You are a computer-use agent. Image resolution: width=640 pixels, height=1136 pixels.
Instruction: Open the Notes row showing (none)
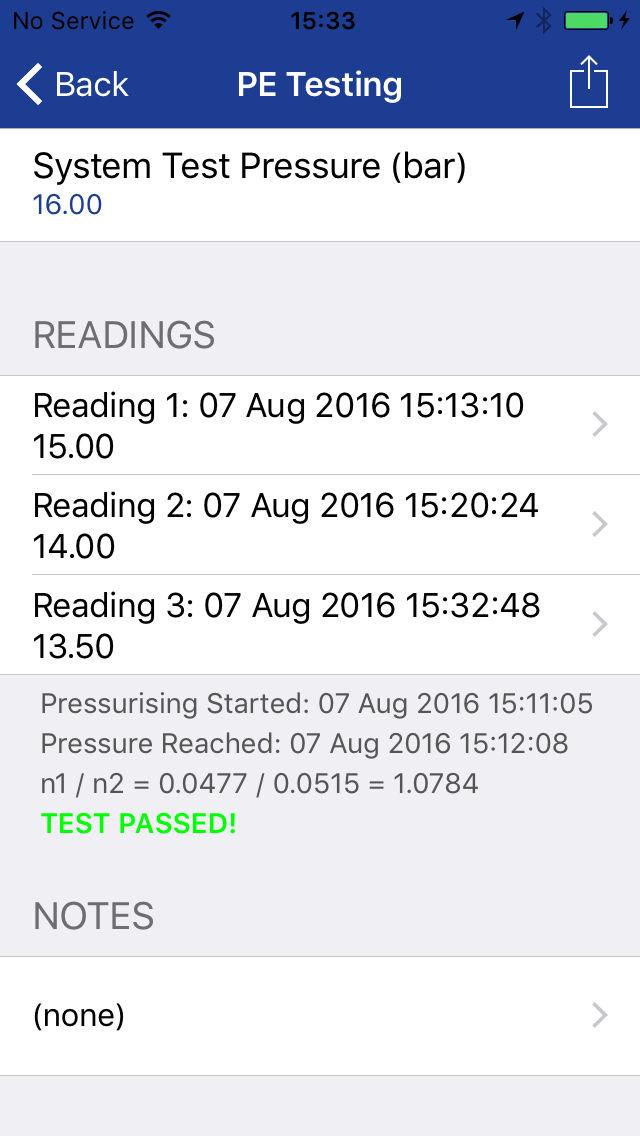(x=320, y=1016)
